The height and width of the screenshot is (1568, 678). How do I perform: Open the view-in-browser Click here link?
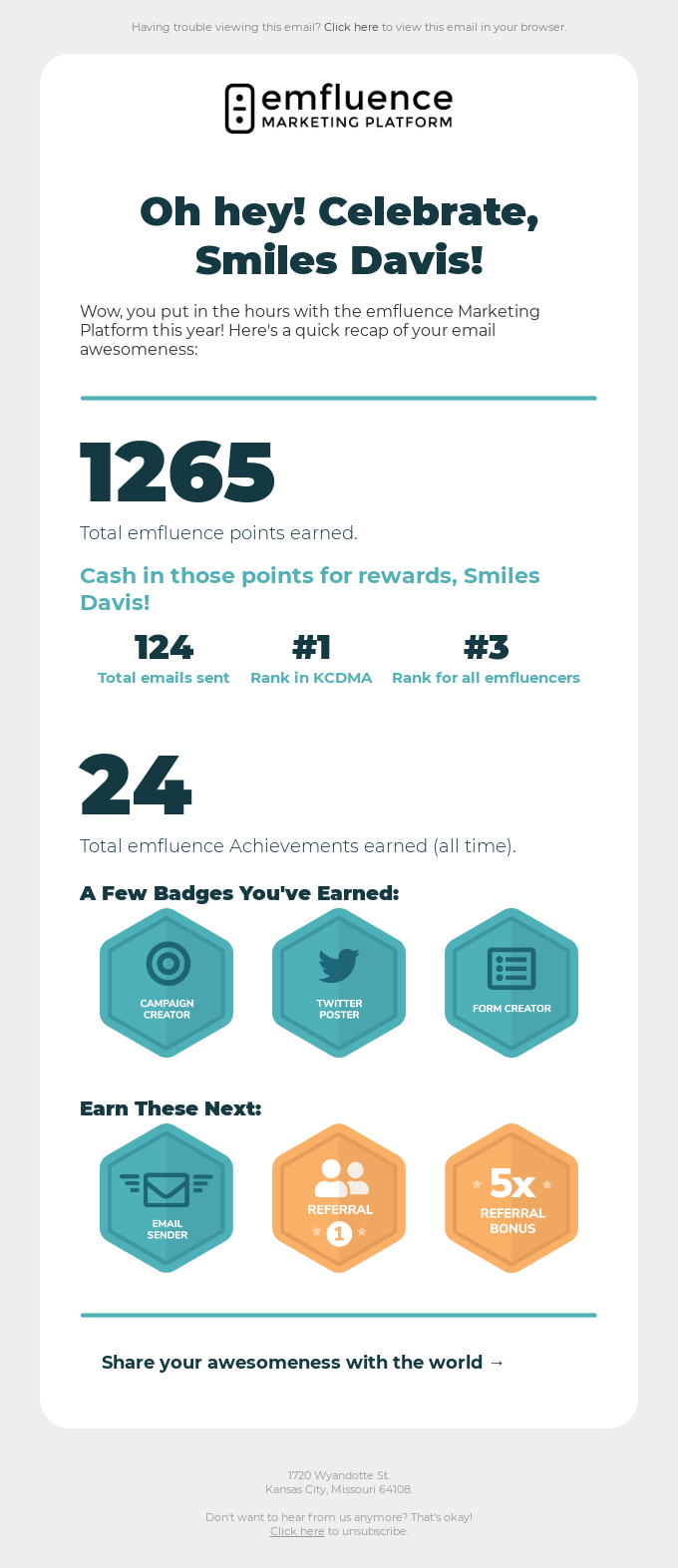[351, 28]
